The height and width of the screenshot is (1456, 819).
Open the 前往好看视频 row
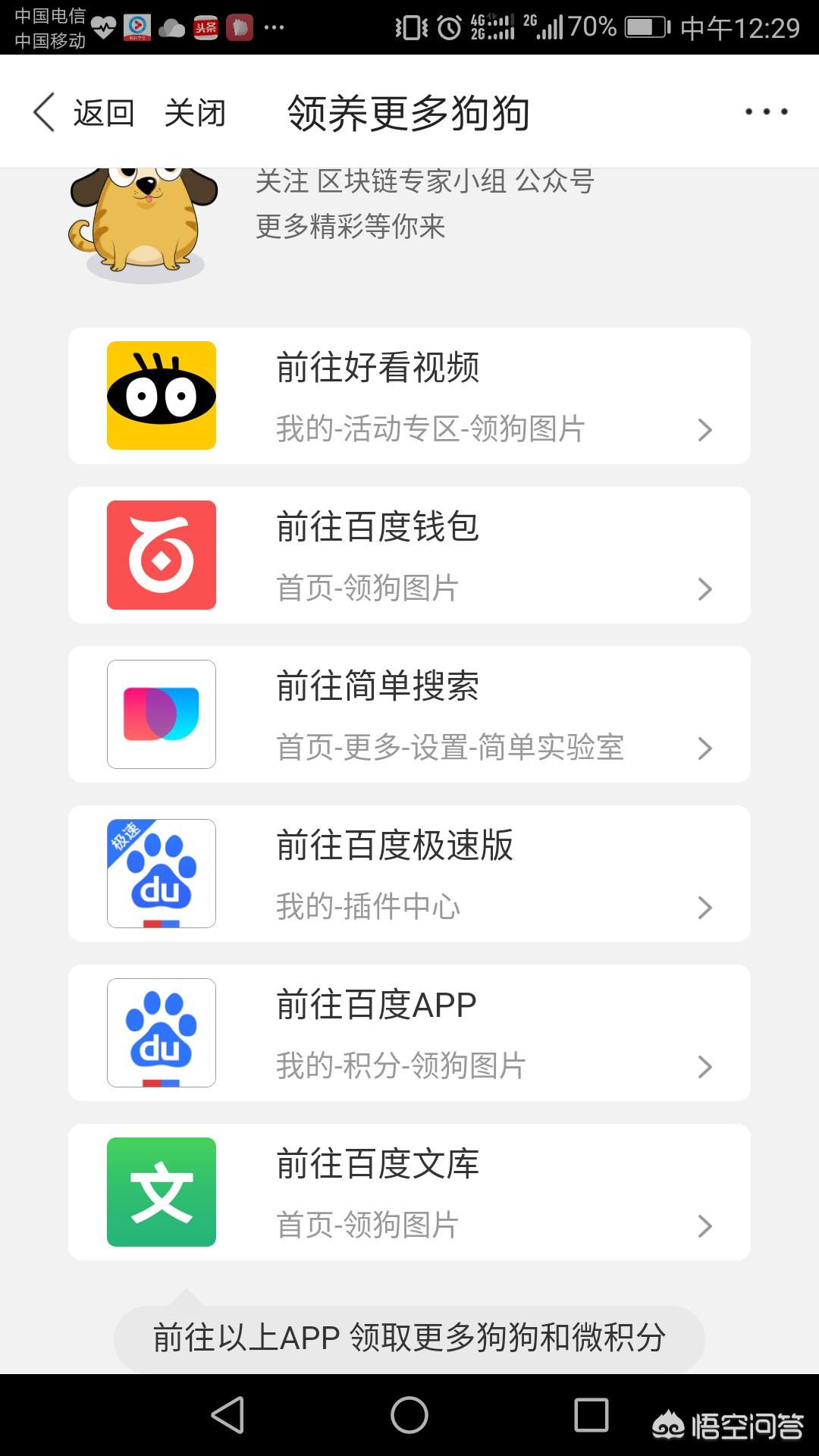409,396
